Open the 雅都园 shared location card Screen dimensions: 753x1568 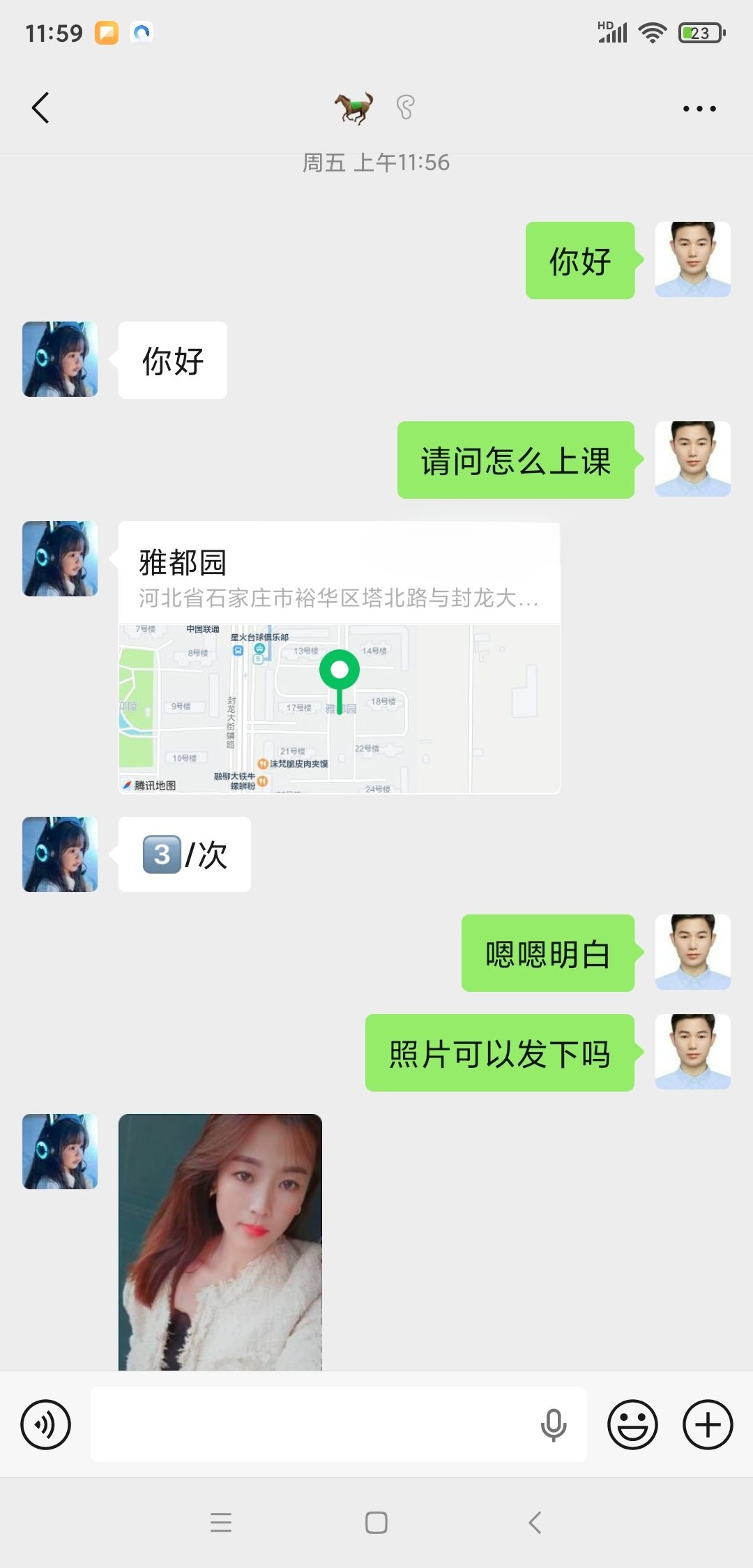(339, 657)
